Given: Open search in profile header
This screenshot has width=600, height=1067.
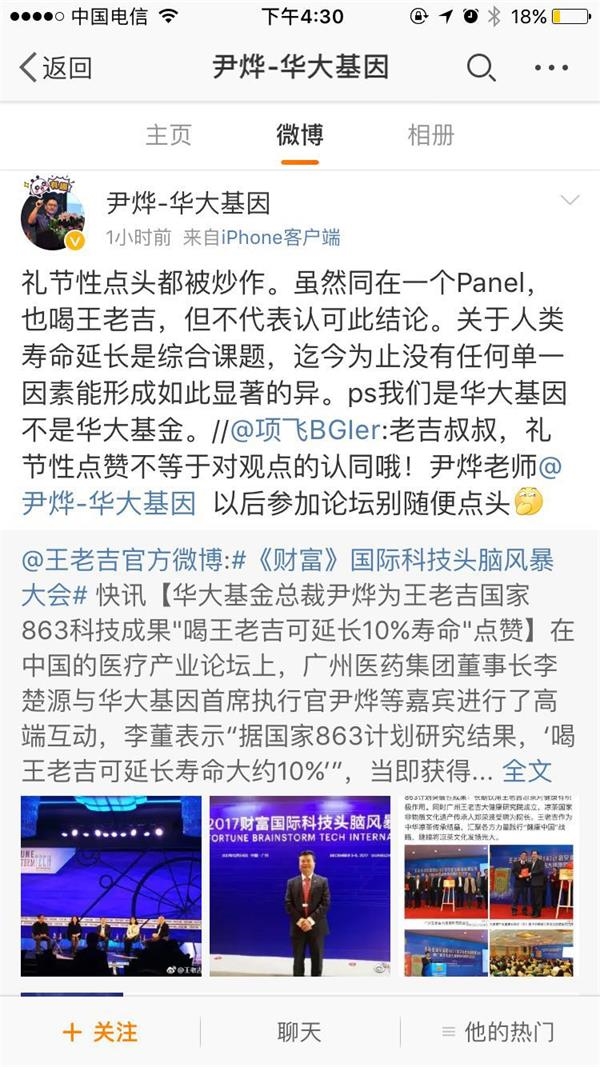Looking at the screenshot, I should pyautogui.click(x=481, y=67).
